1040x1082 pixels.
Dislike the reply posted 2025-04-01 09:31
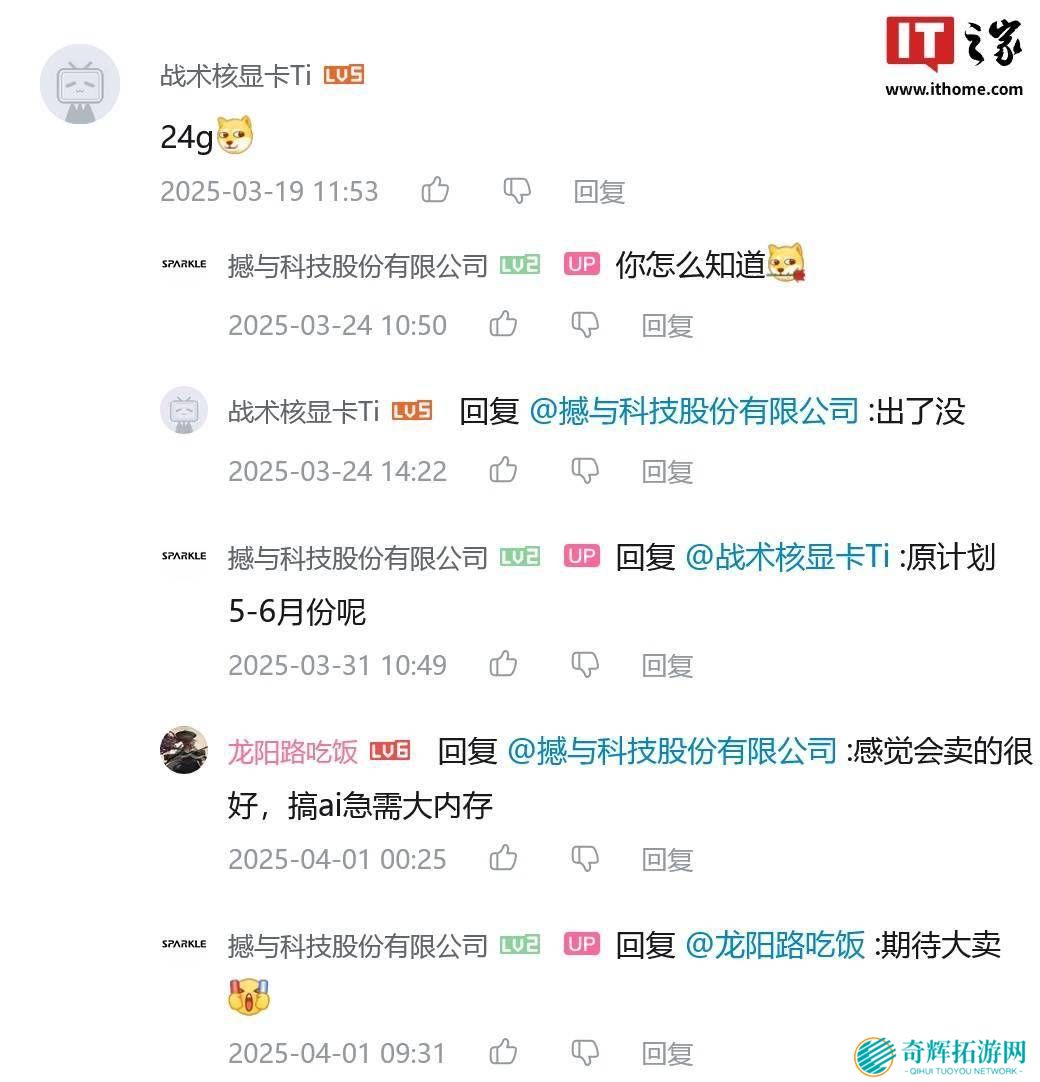585,1053
